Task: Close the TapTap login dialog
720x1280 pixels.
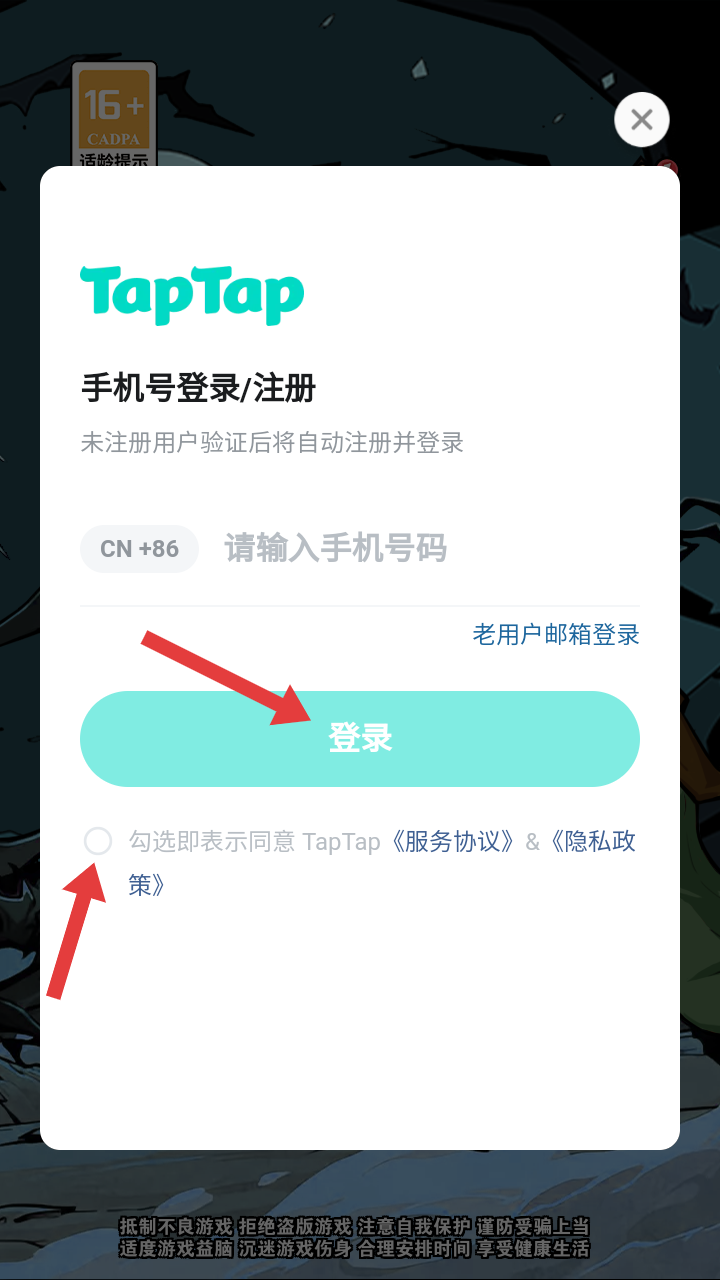Action: pos(641,120)
